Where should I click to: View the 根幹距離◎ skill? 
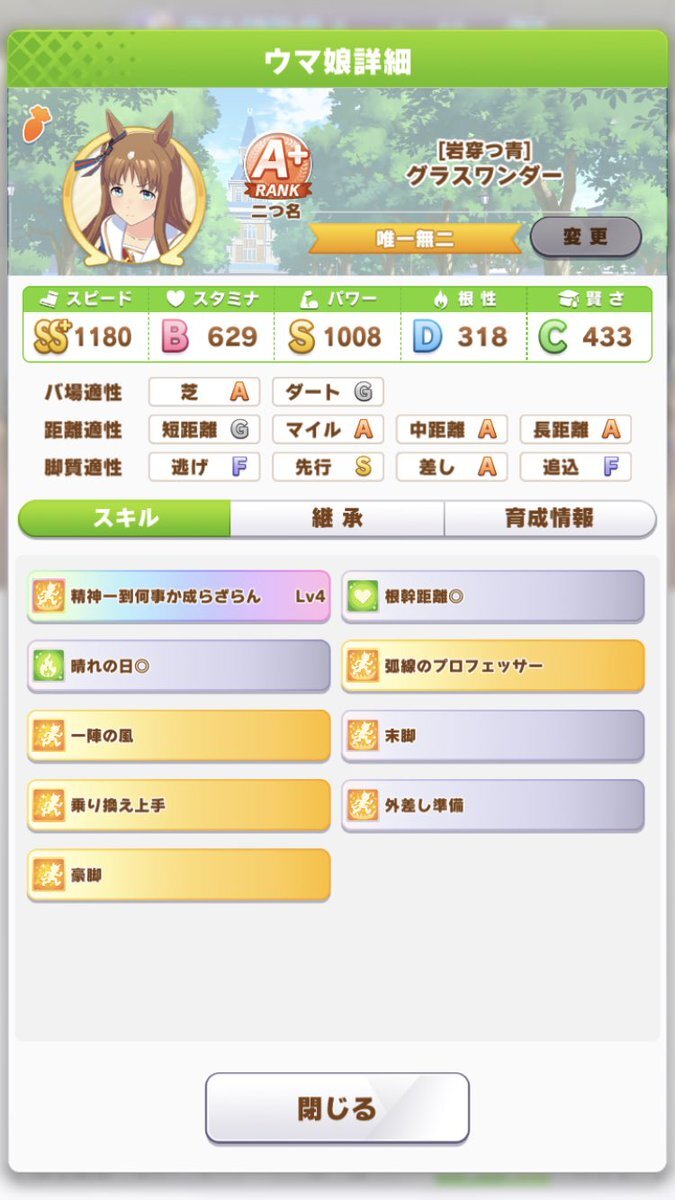(493, 596)
